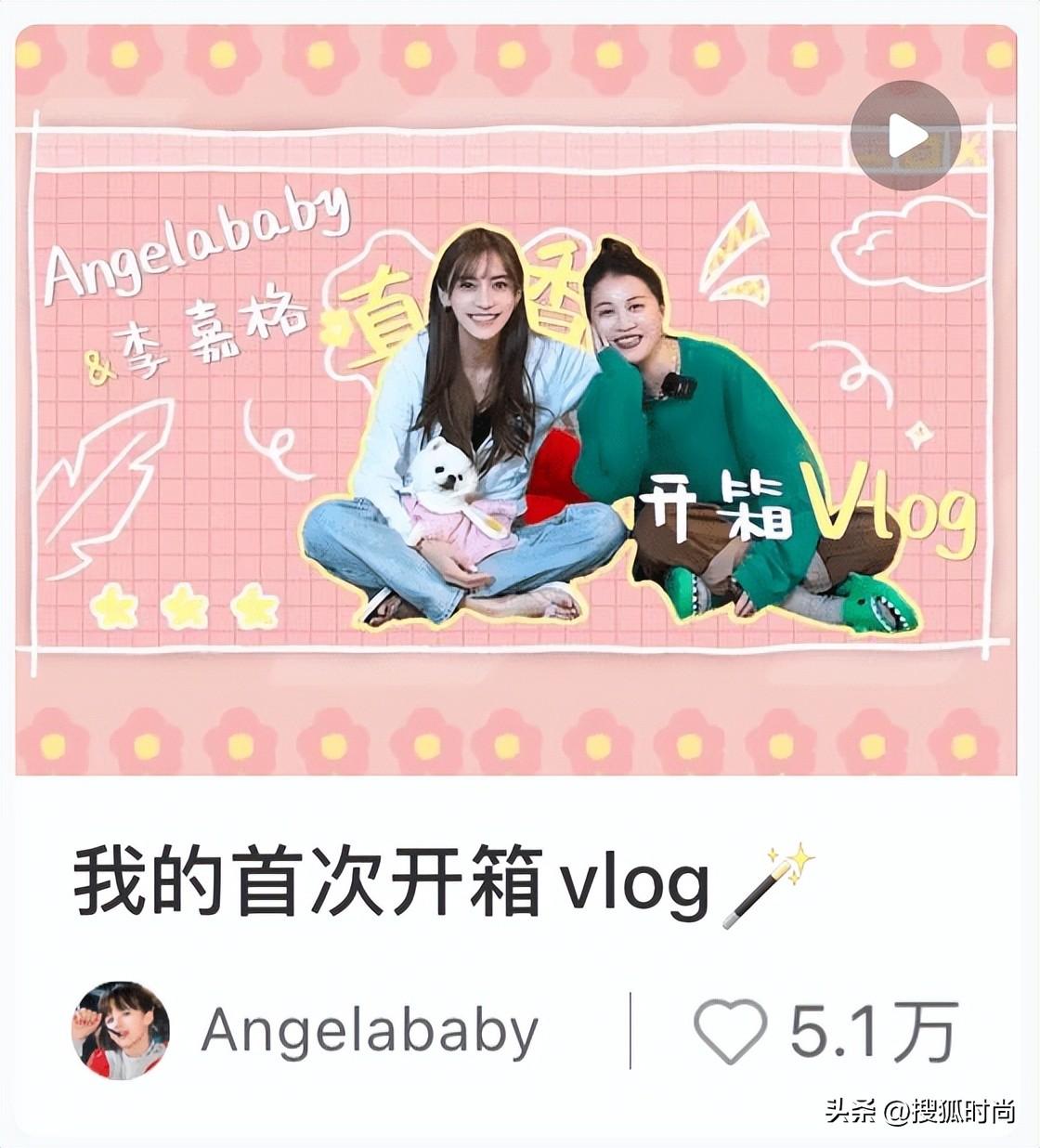
Task: Open the 我的首次开箱 vlog post
Action: point(390,881)
